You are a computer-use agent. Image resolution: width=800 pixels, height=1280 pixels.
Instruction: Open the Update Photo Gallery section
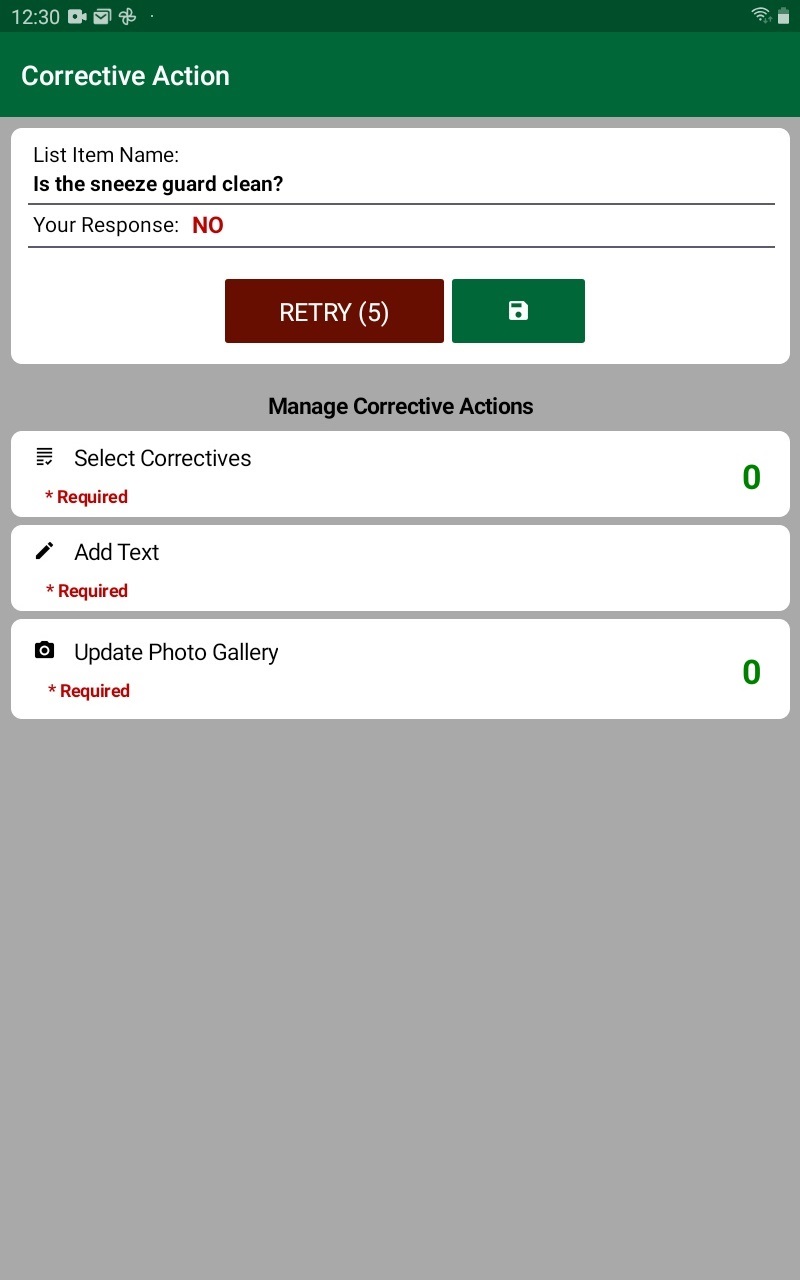pos(400,668)
